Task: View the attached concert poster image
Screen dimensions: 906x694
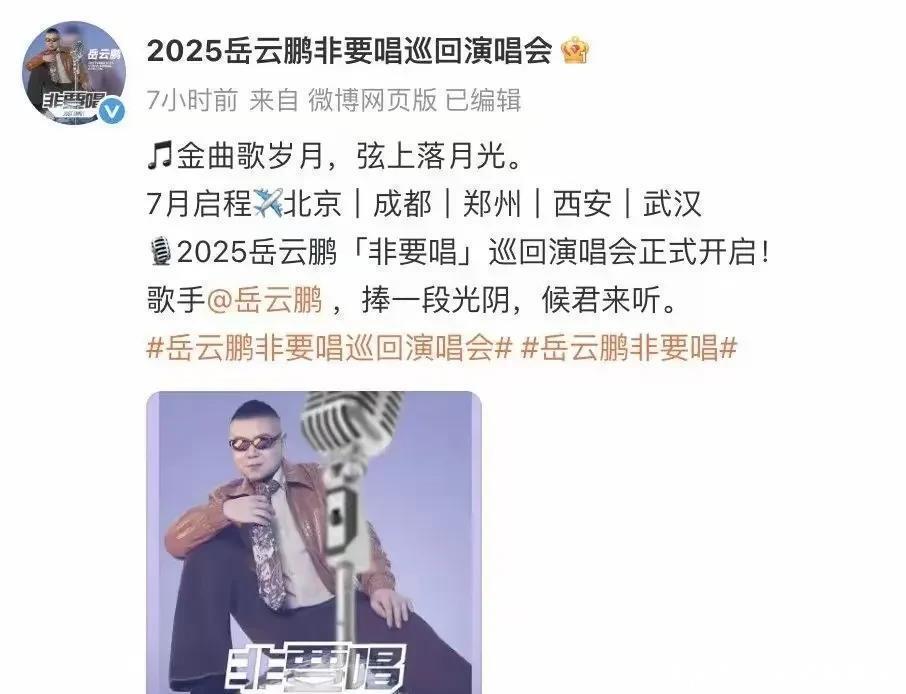Action: coord(314,540)
